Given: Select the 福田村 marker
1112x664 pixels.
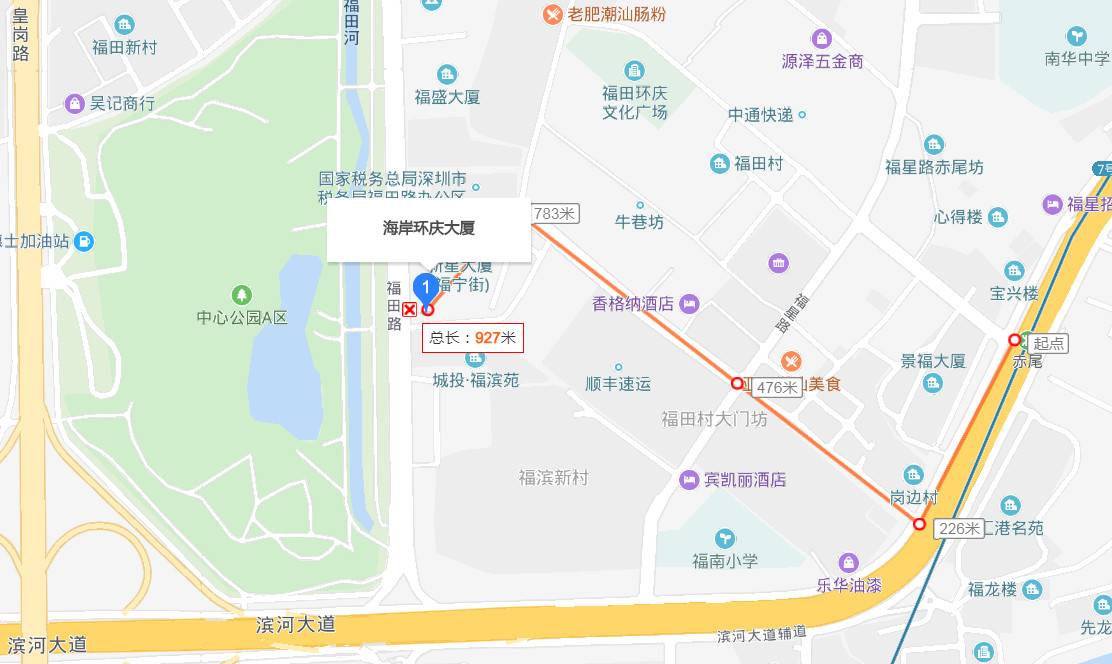Looking at the screenshot, I should click(x=720, y=164).
